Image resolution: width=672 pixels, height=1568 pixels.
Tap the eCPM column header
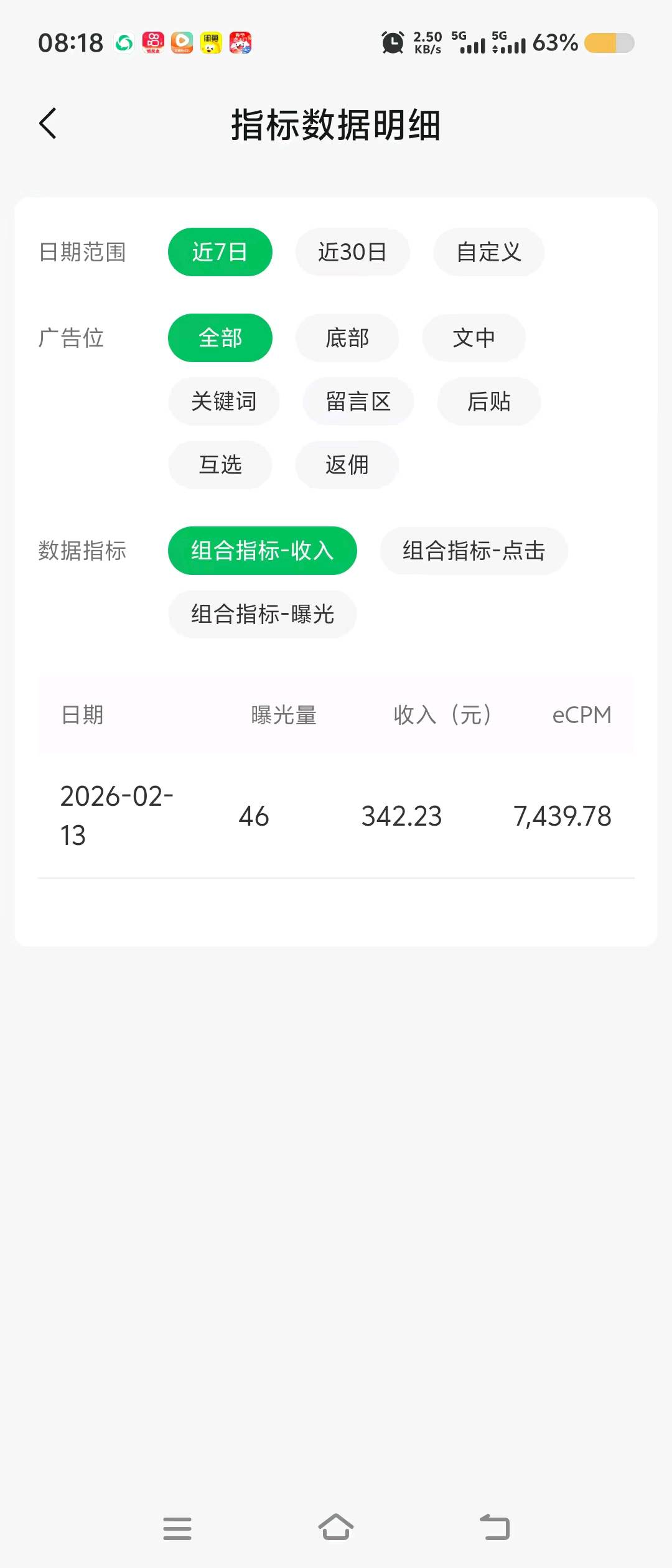(x=581, y=715)
